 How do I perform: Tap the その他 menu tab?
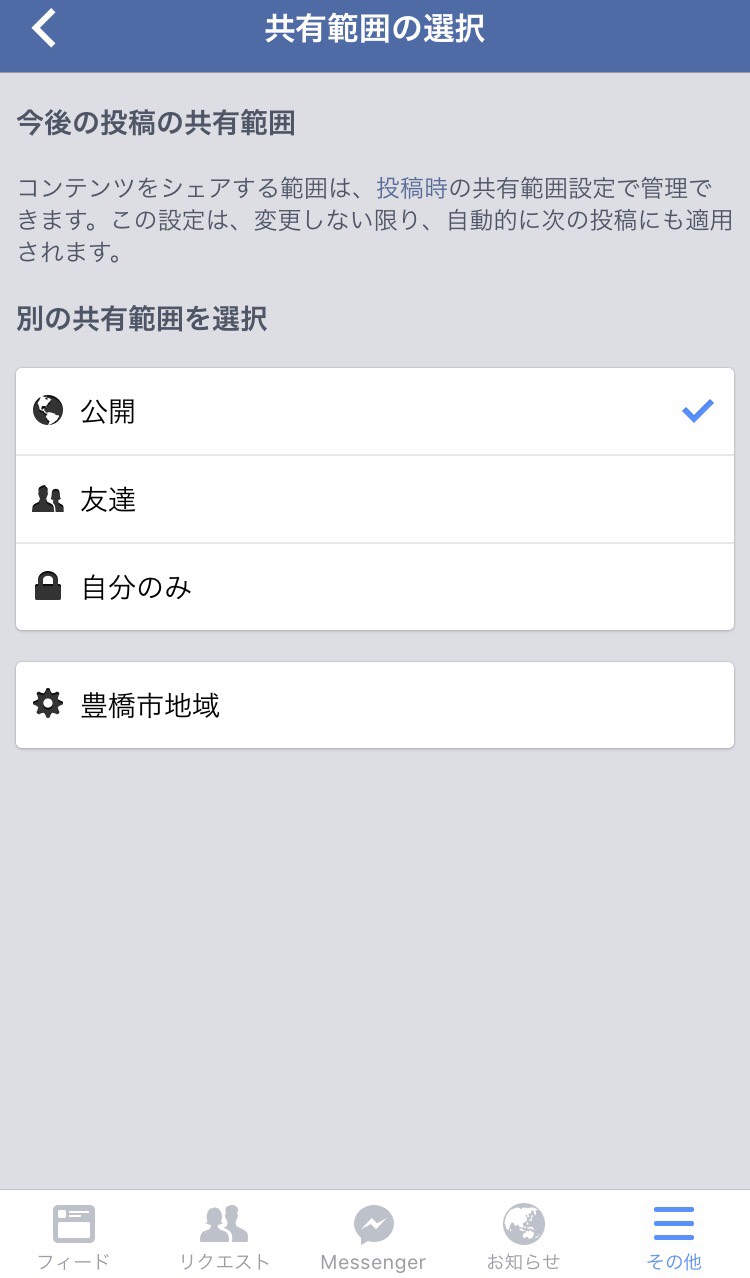pyautogui.click(x=674, y=1236)
